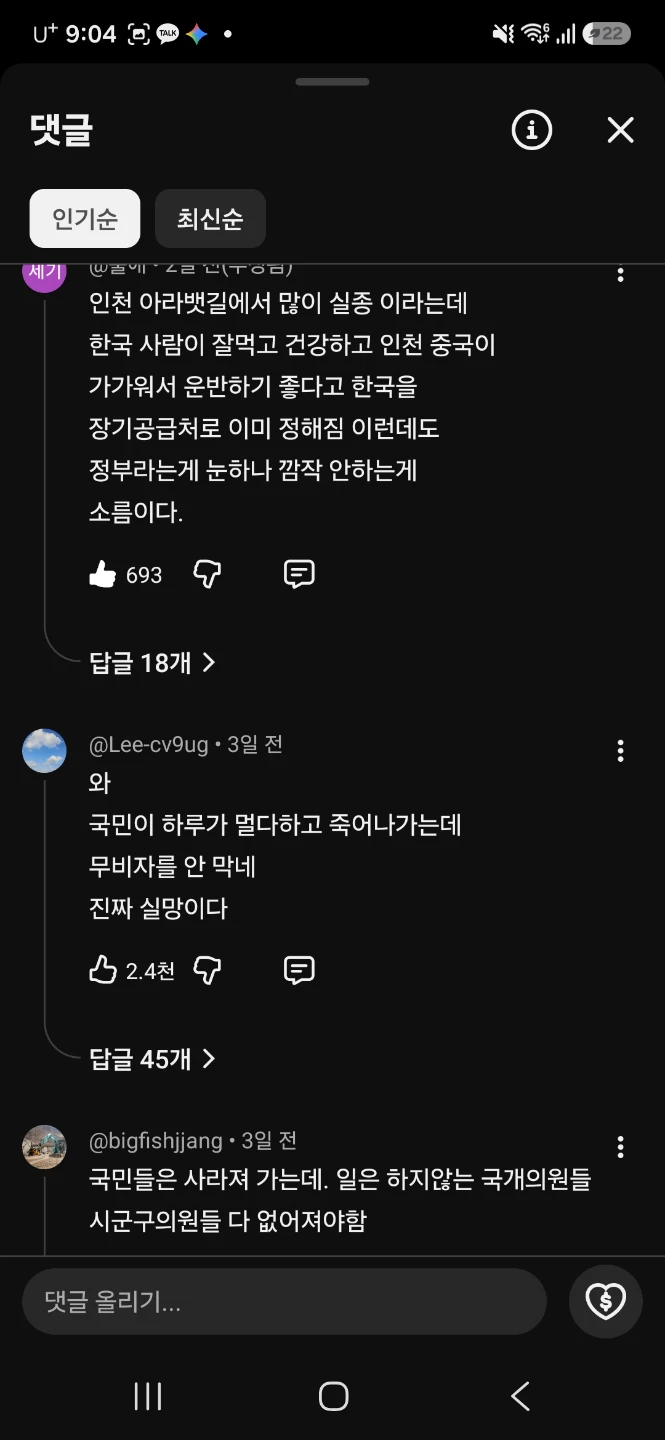This screenshot has width=665, height=1440.
Task: Open @bigfishjjang channel name link
Action: coord(156,1141)
